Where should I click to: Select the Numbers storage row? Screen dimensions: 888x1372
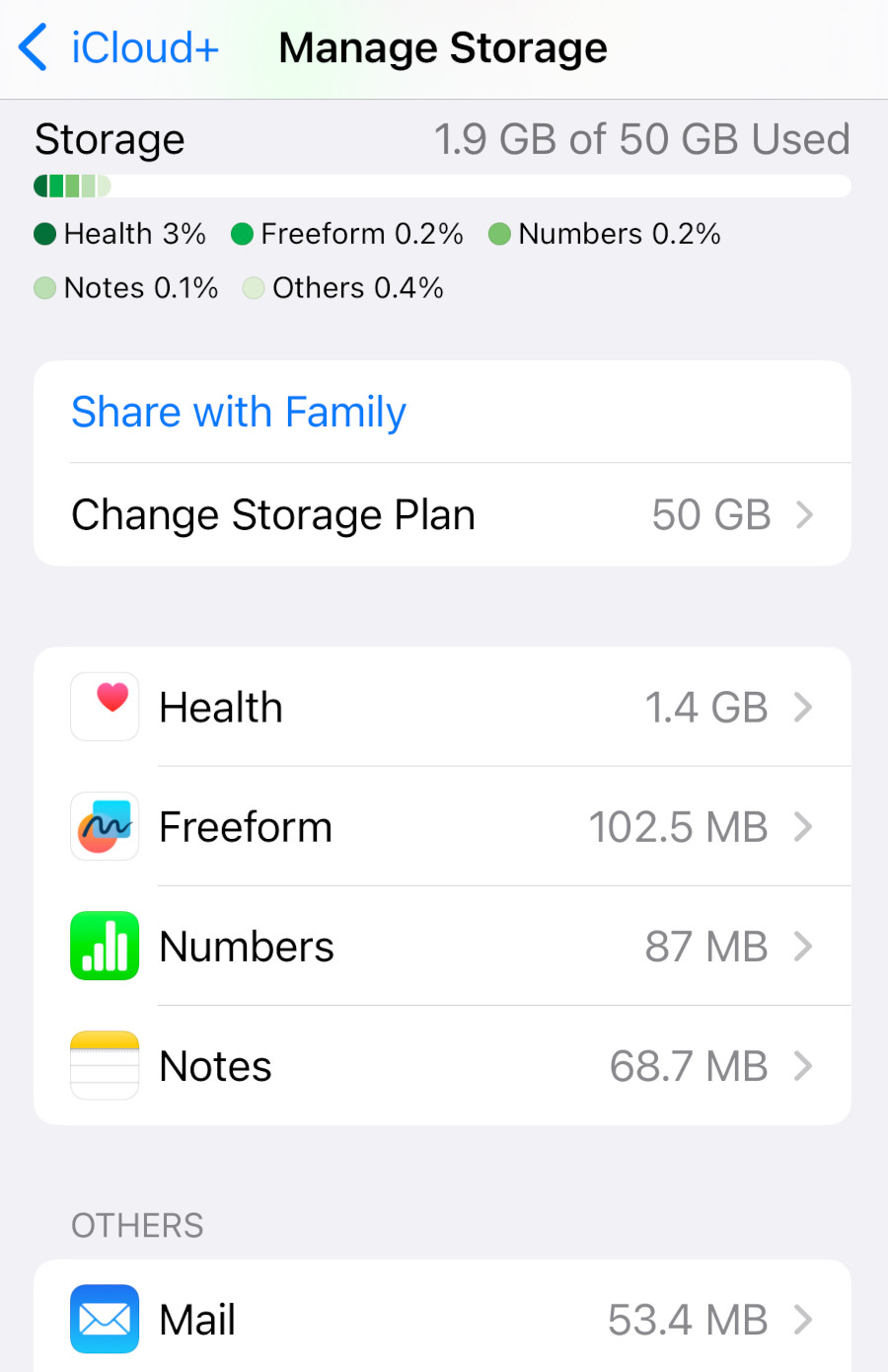442,947
